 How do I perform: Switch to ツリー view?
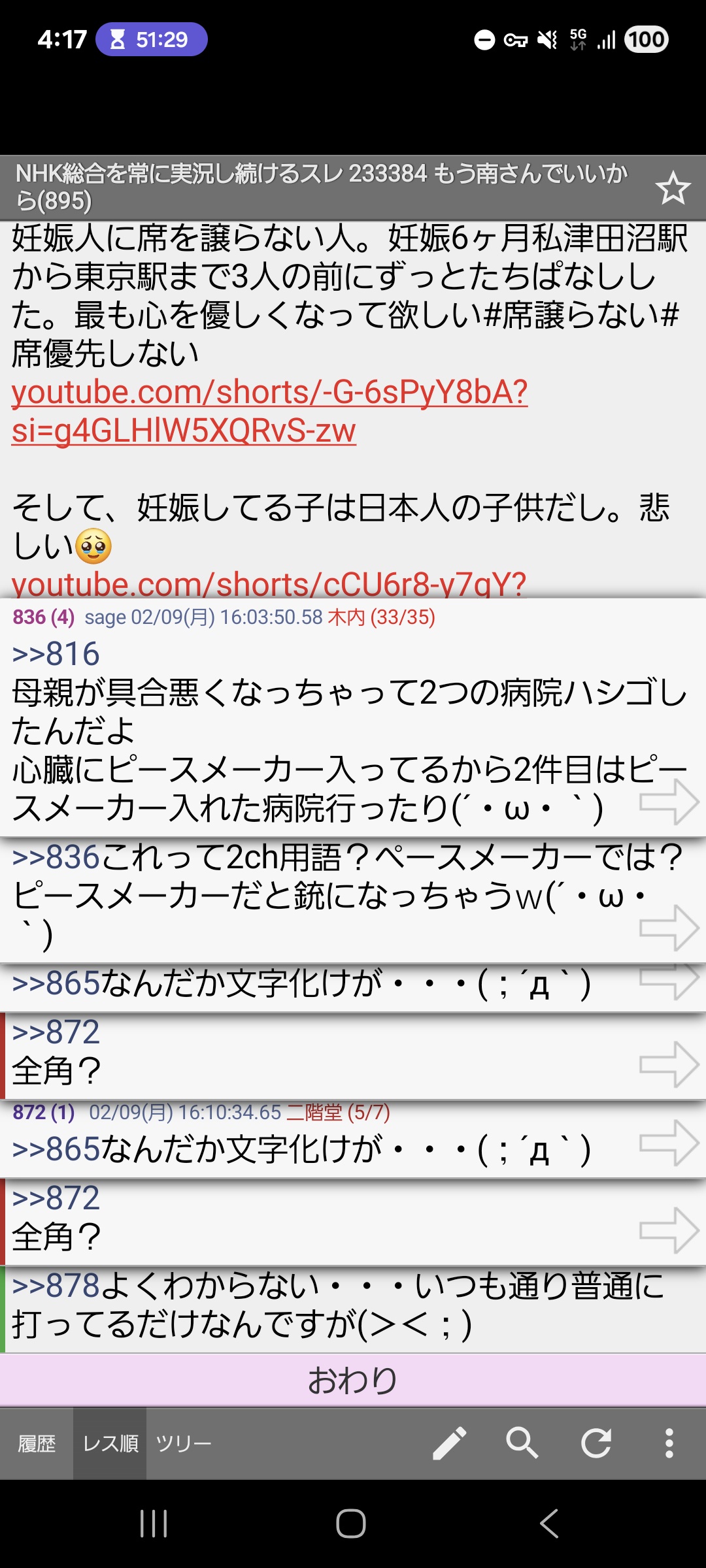coord(183,1444)
